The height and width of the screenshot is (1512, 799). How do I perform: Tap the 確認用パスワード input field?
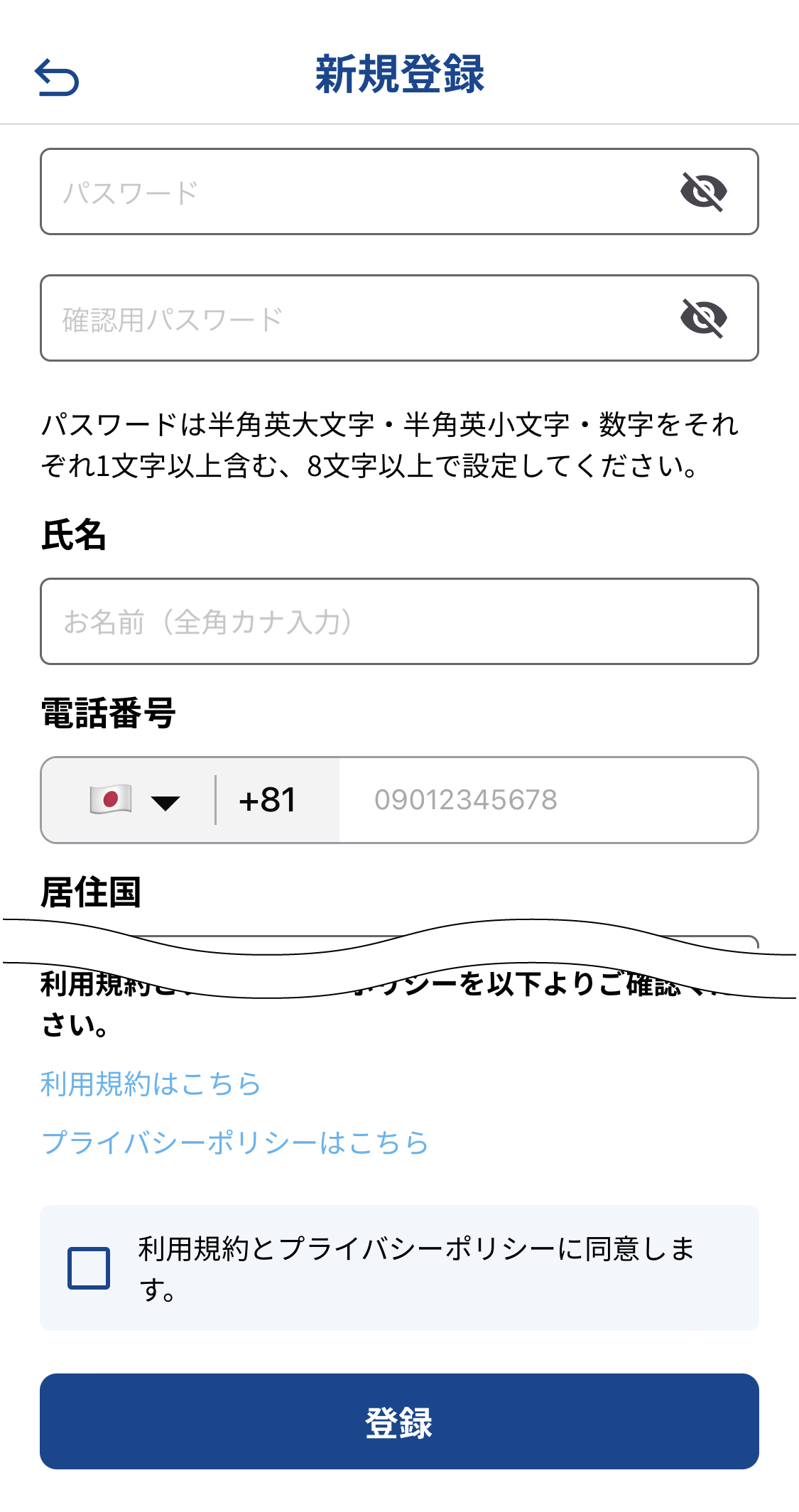pos(399,318)
